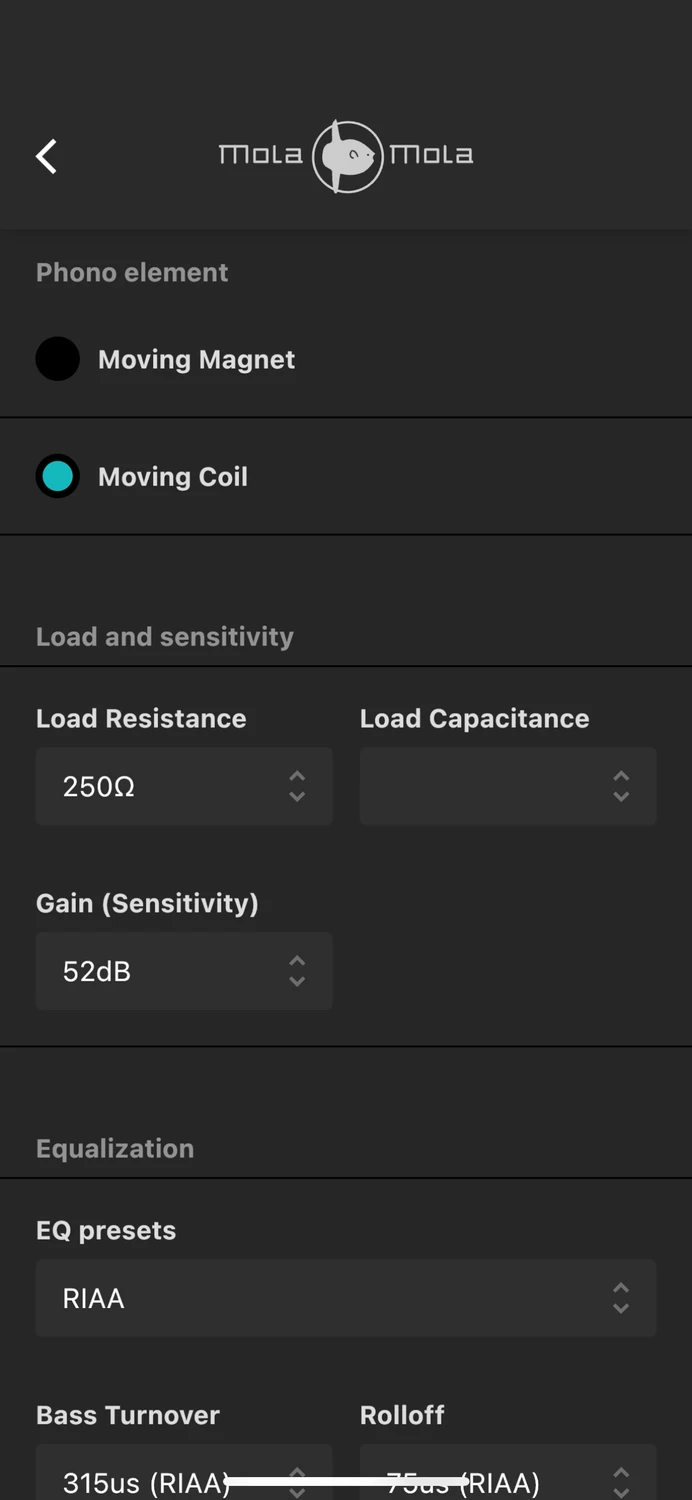Change the Gain (Sensitivity) value

coord(184,971)
